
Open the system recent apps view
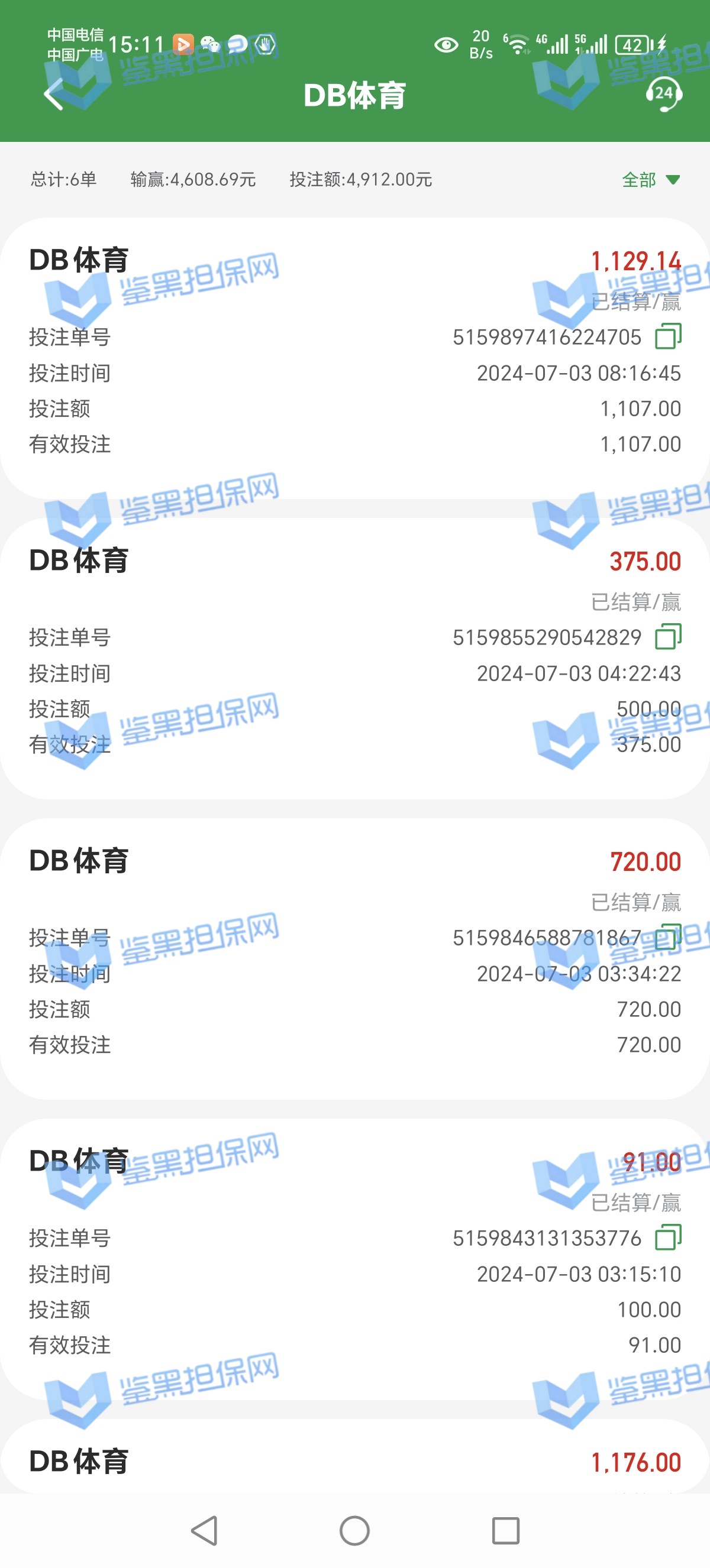pyautogui.click(x=505, y=1530)
